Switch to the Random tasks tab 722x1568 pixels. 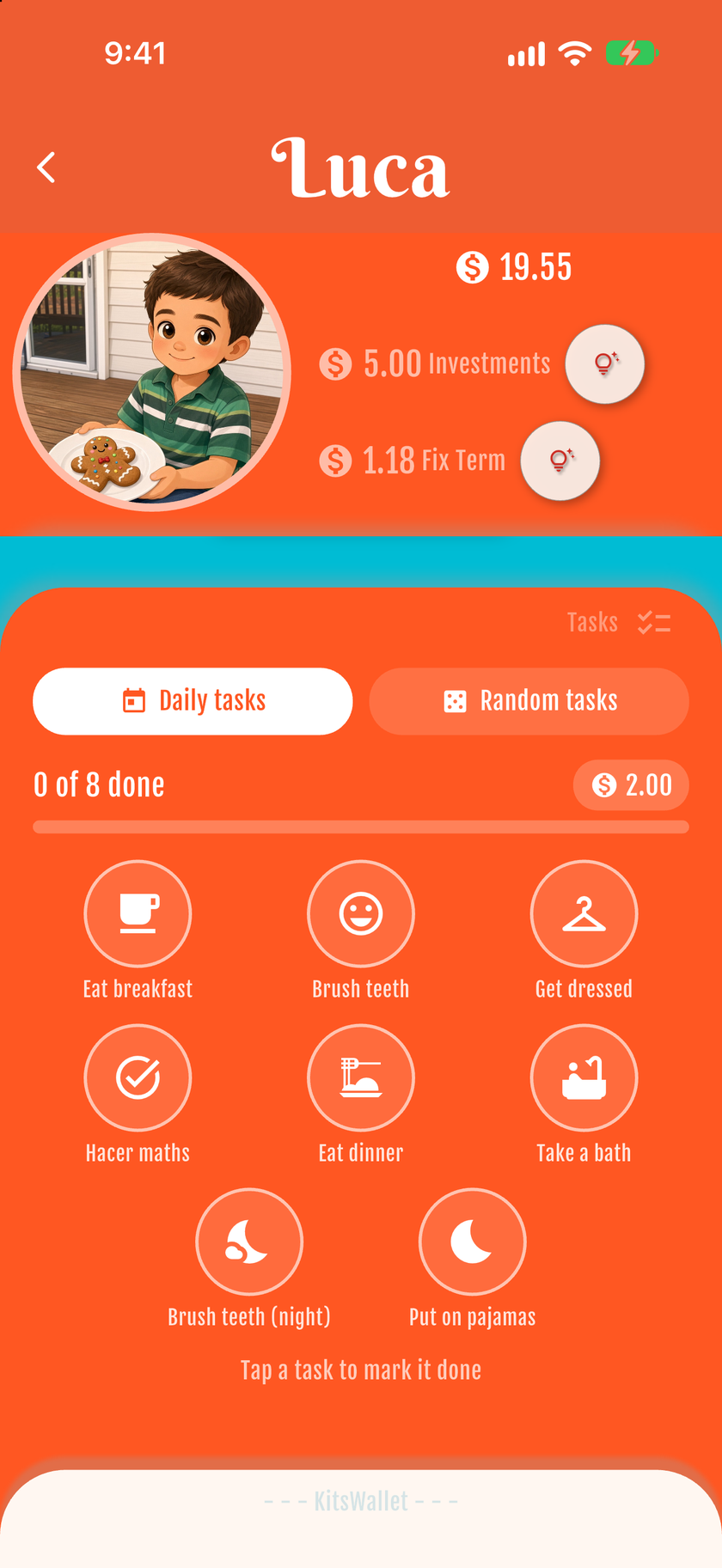tap(529, 701)
